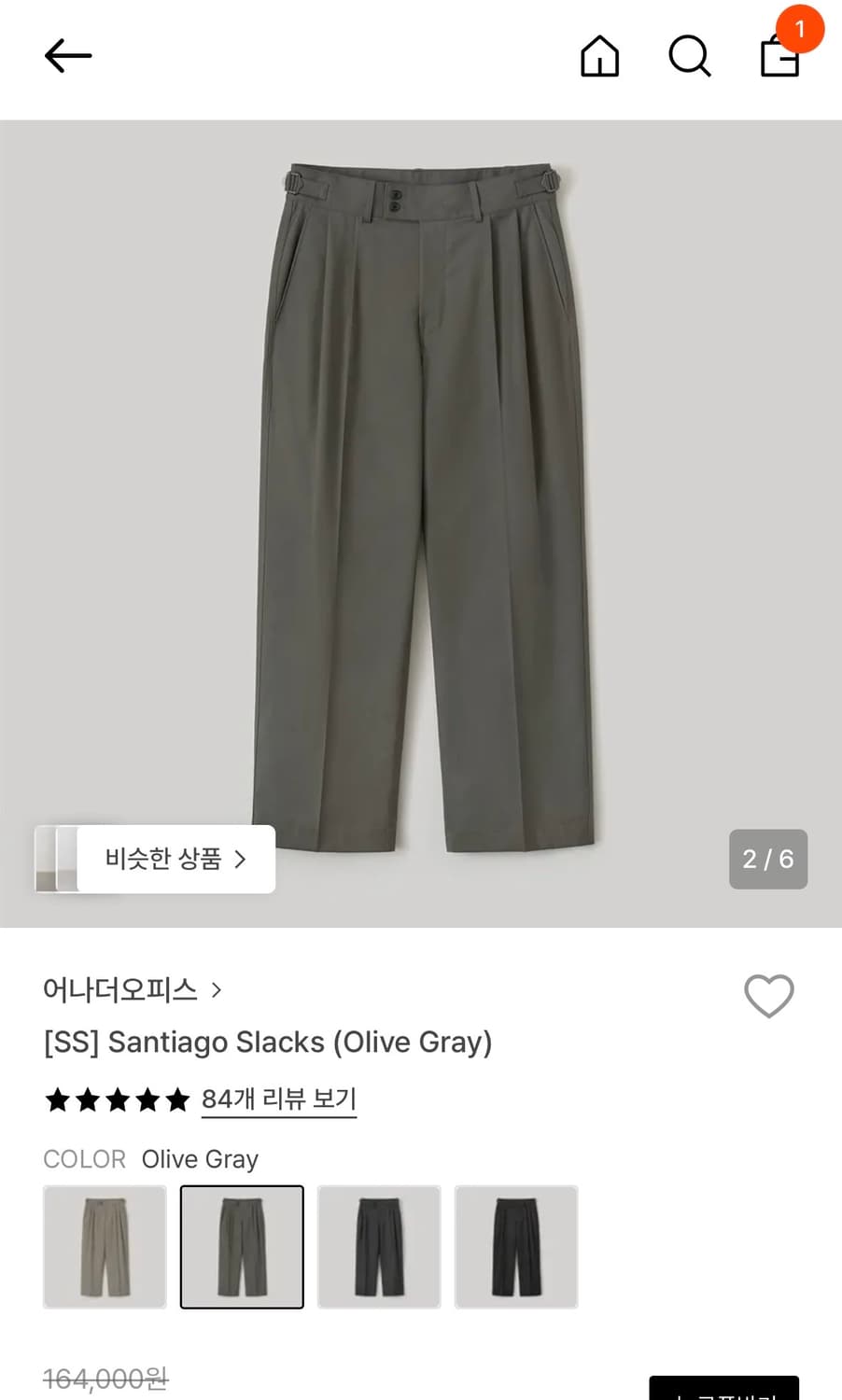Tap the small similar-products preview thumbnail
The height and width of the screenshot is (1400, 842).
[x=63, y=859]
